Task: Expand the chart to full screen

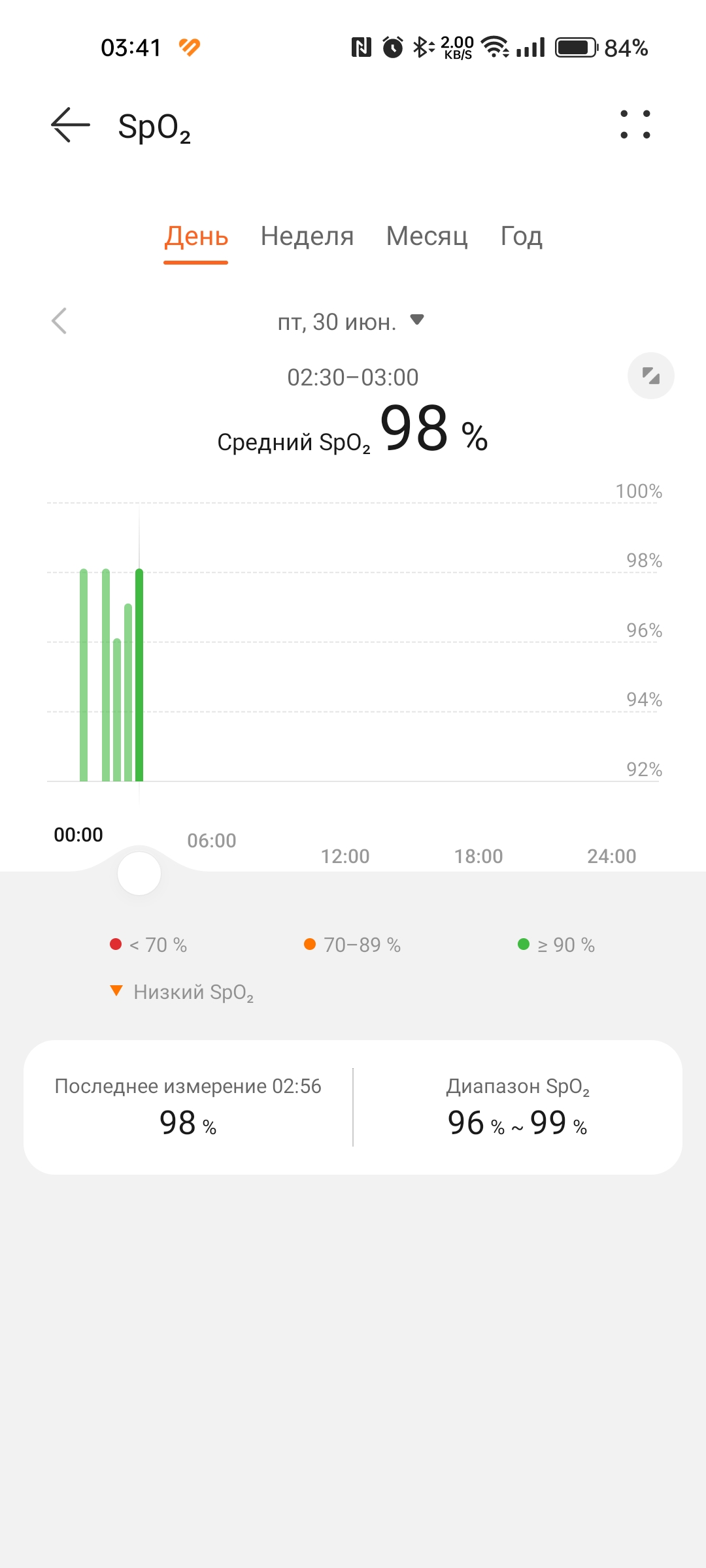Action: pos(651,376)
